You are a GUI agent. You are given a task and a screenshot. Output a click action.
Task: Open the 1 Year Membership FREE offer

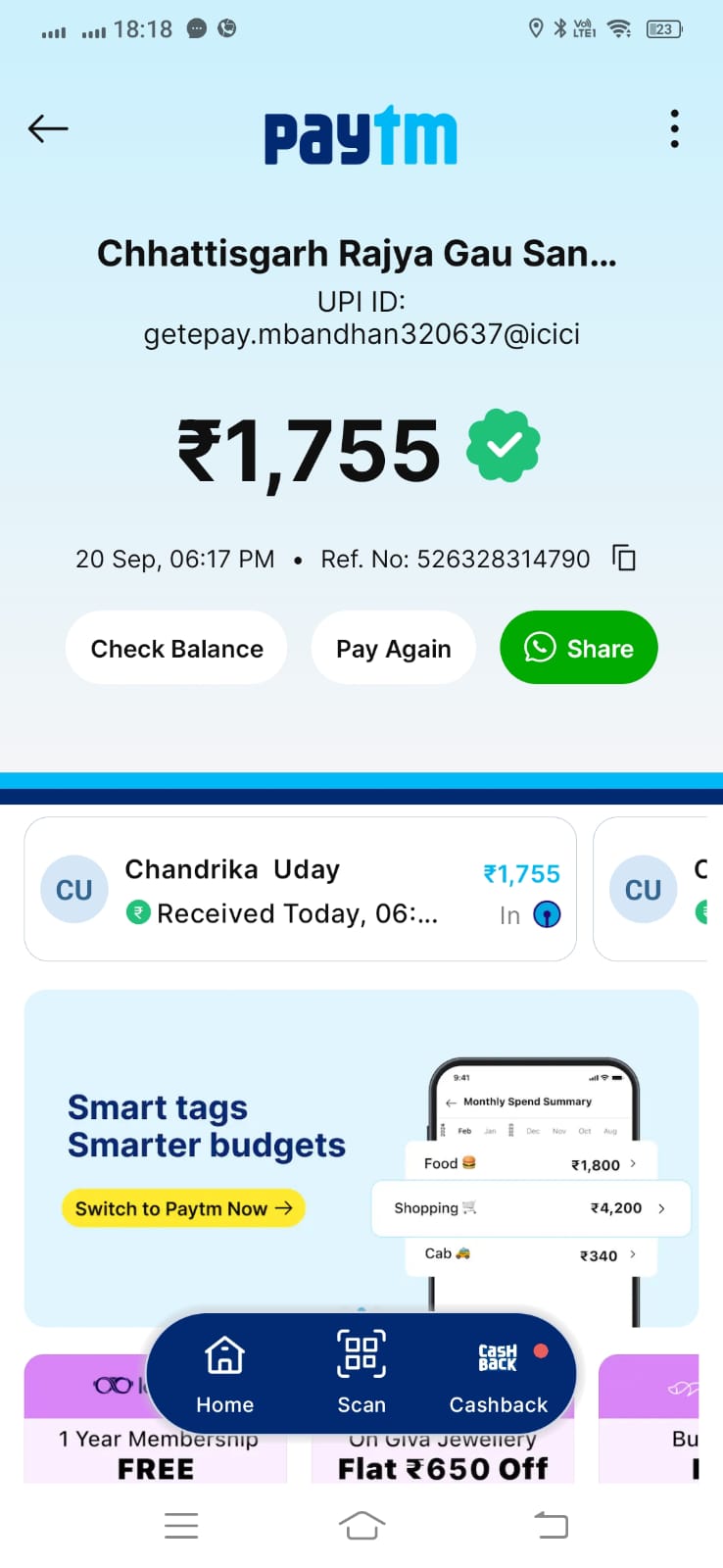88,1455
